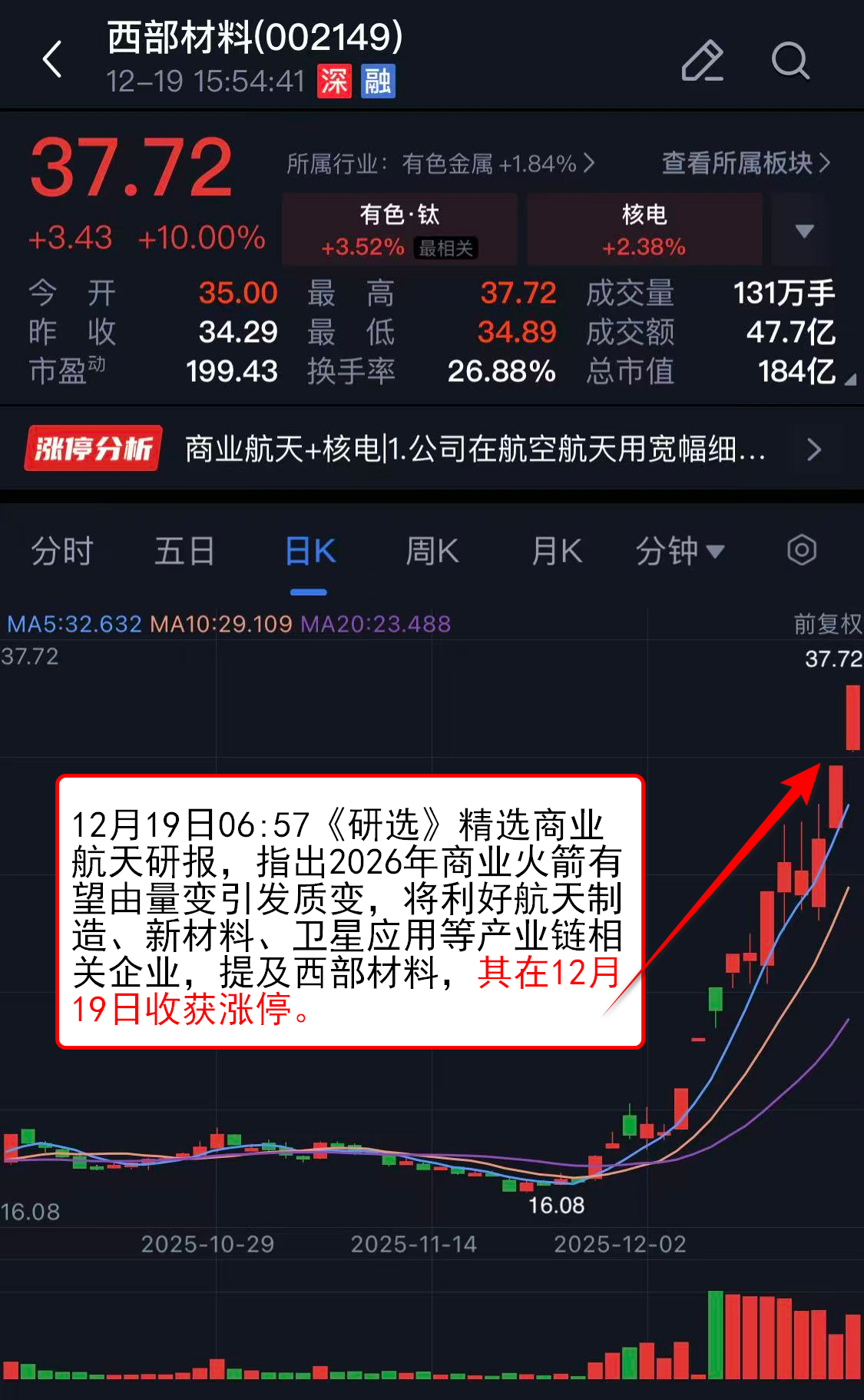Switch to the 周K chart tab
The height and width of the screenshot is (1400, 864).
[432, 551]
